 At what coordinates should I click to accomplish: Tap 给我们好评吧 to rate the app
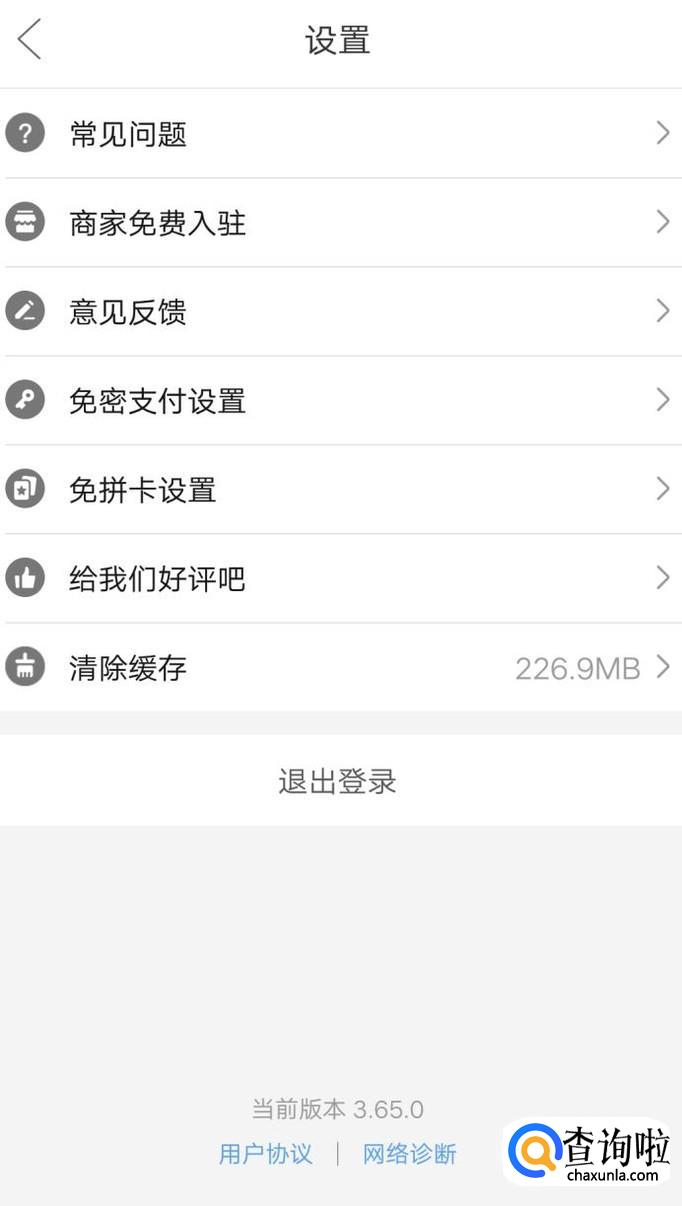pyautogui.click(x=340, y=578)
